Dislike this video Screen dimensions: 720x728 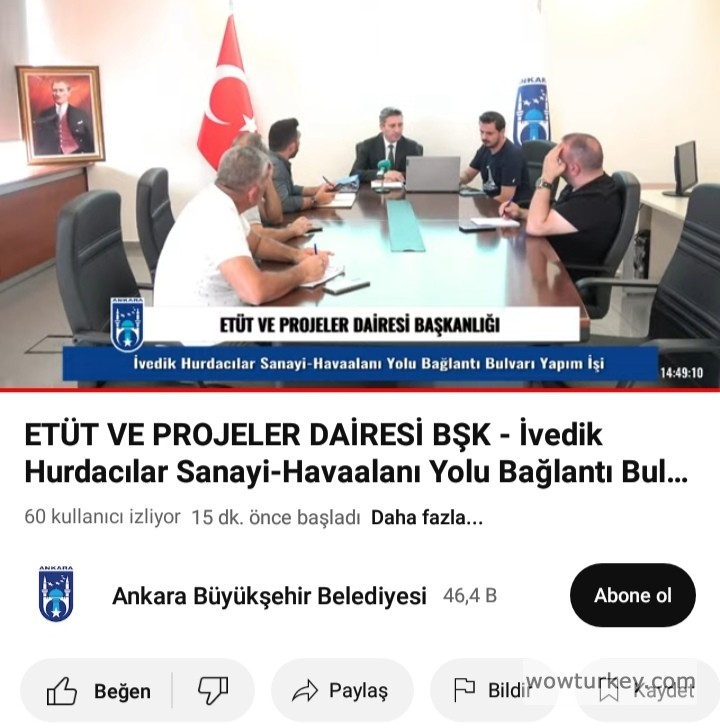pyautogui.click(x=213, y=691)
